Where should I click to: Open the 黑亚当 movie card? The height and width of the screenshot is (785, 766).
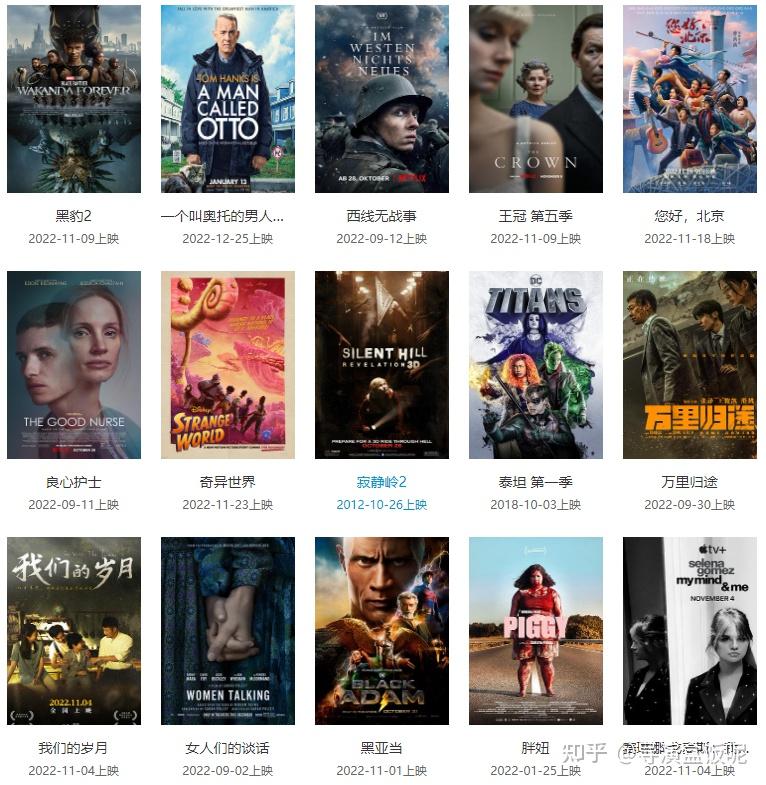382,631
